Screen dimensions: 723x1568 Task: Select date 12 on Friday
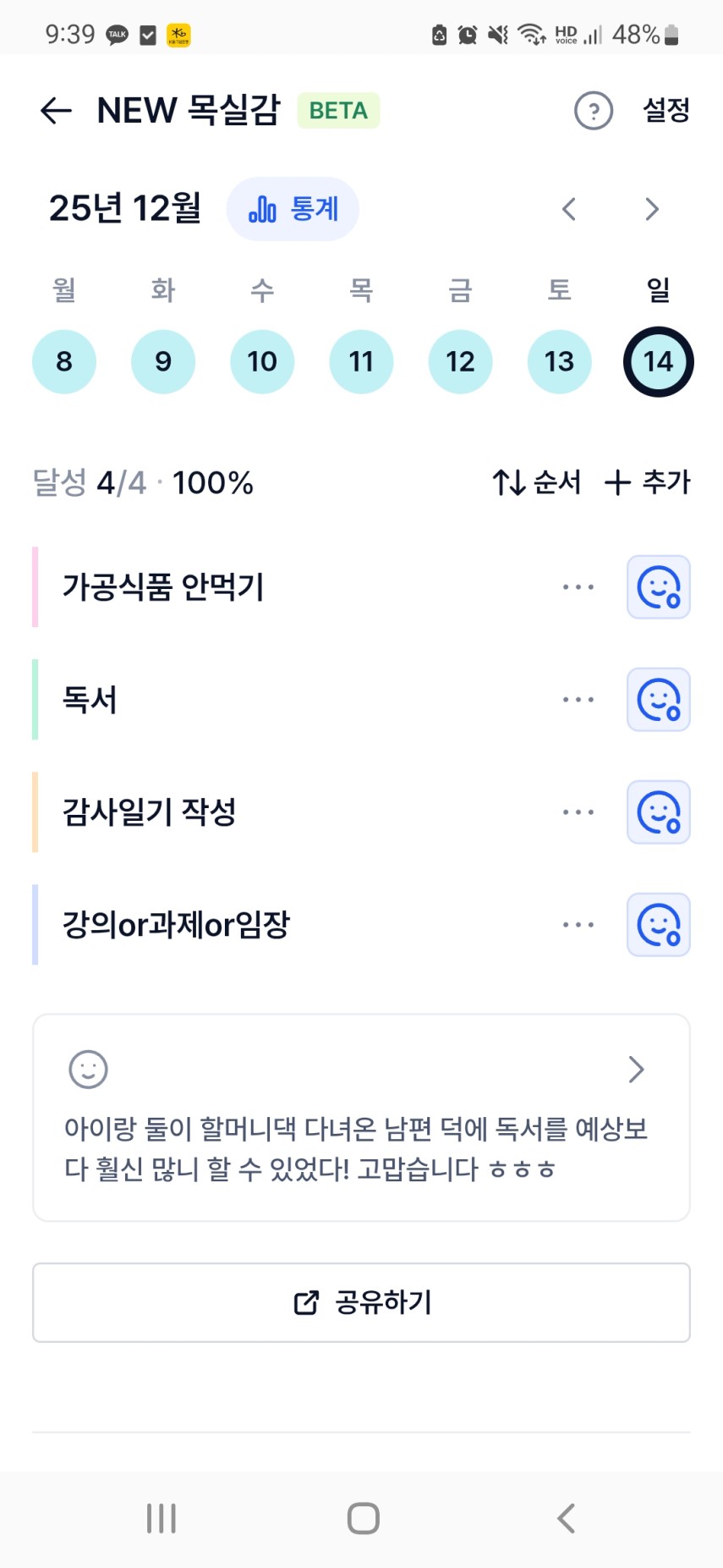point(460,361)
